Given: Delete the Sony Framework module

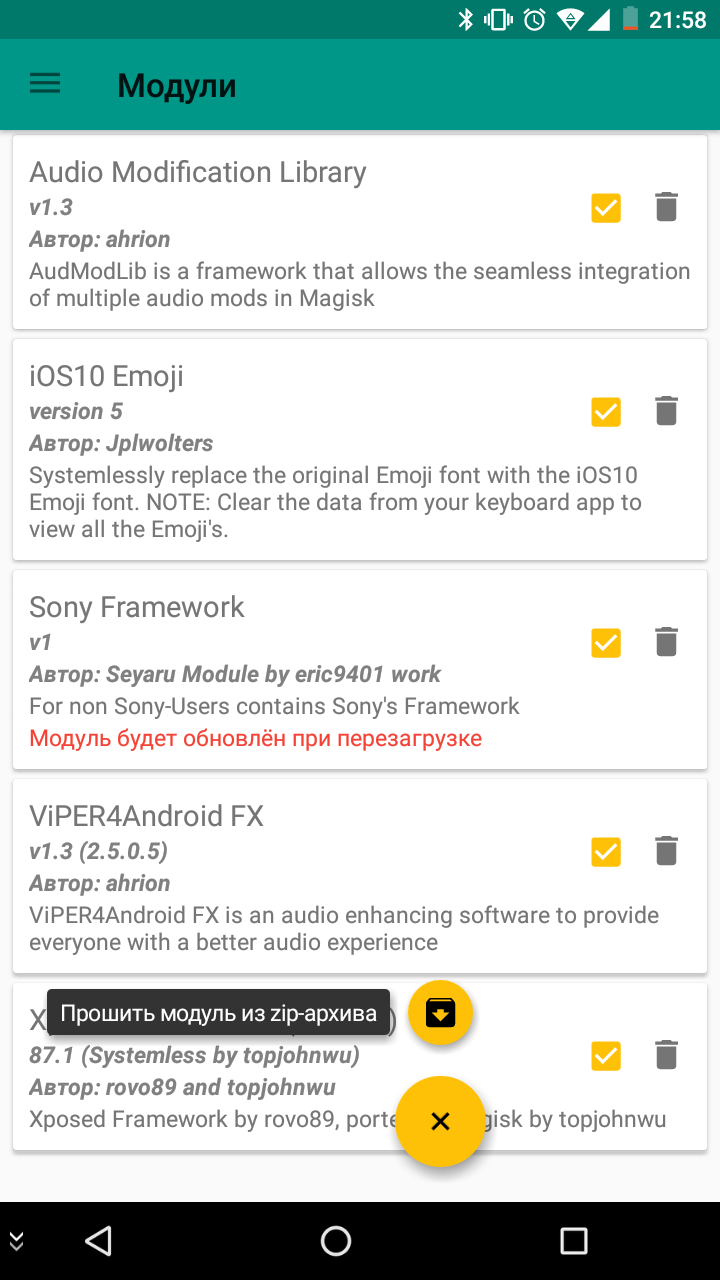Looking at the screenshot, I should point(666,642).
